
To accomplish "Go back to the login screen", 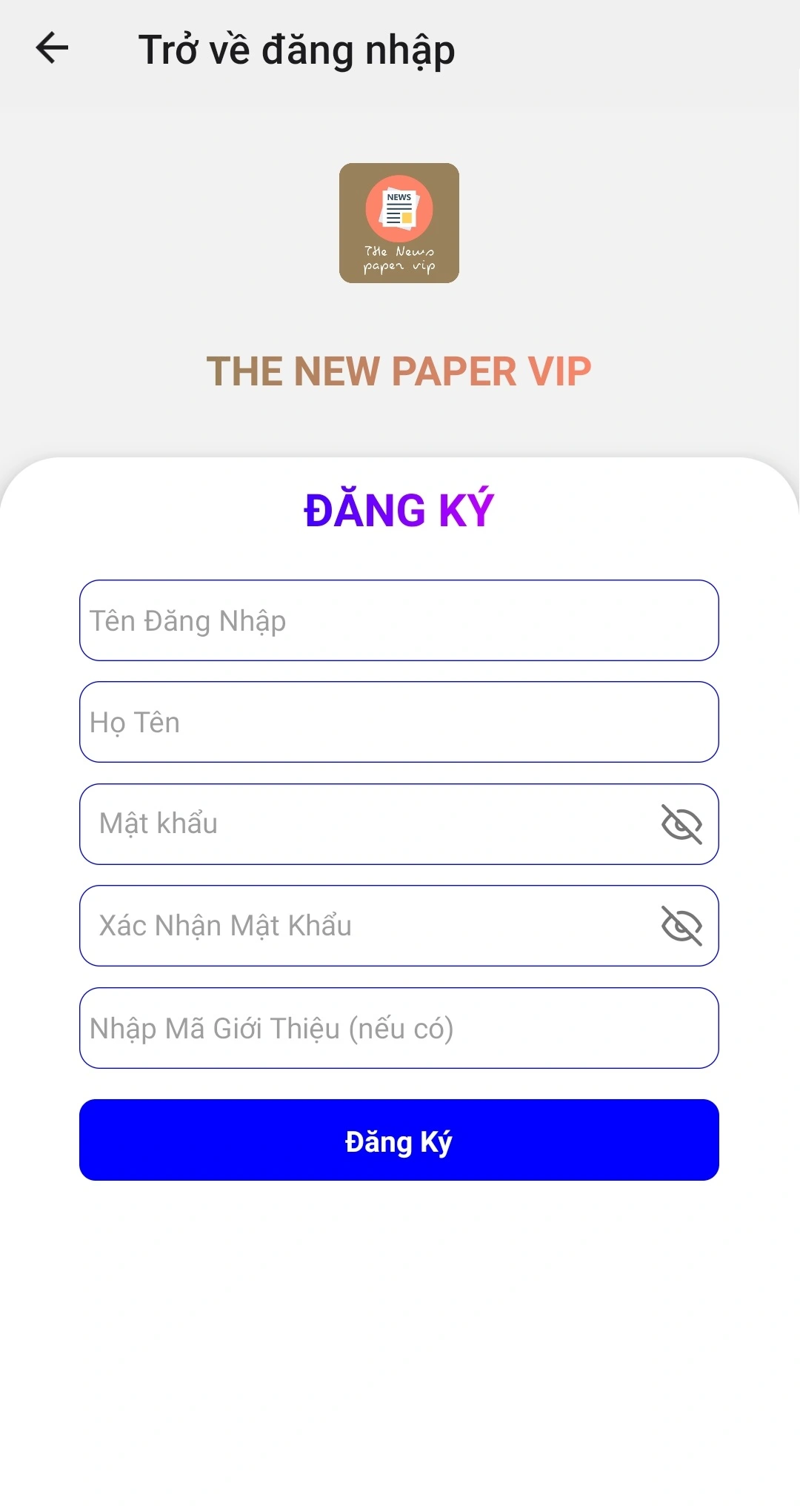I will tap(52, 49).
